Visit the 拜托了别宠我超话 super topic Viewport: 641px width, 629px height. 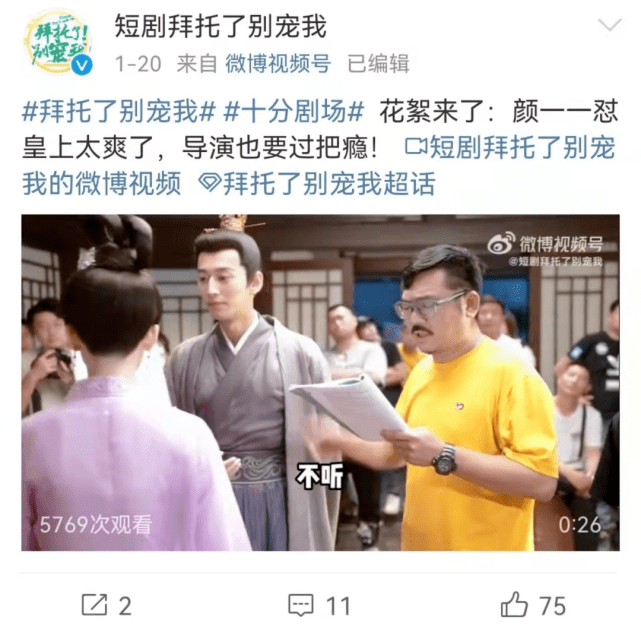[318, 184]
